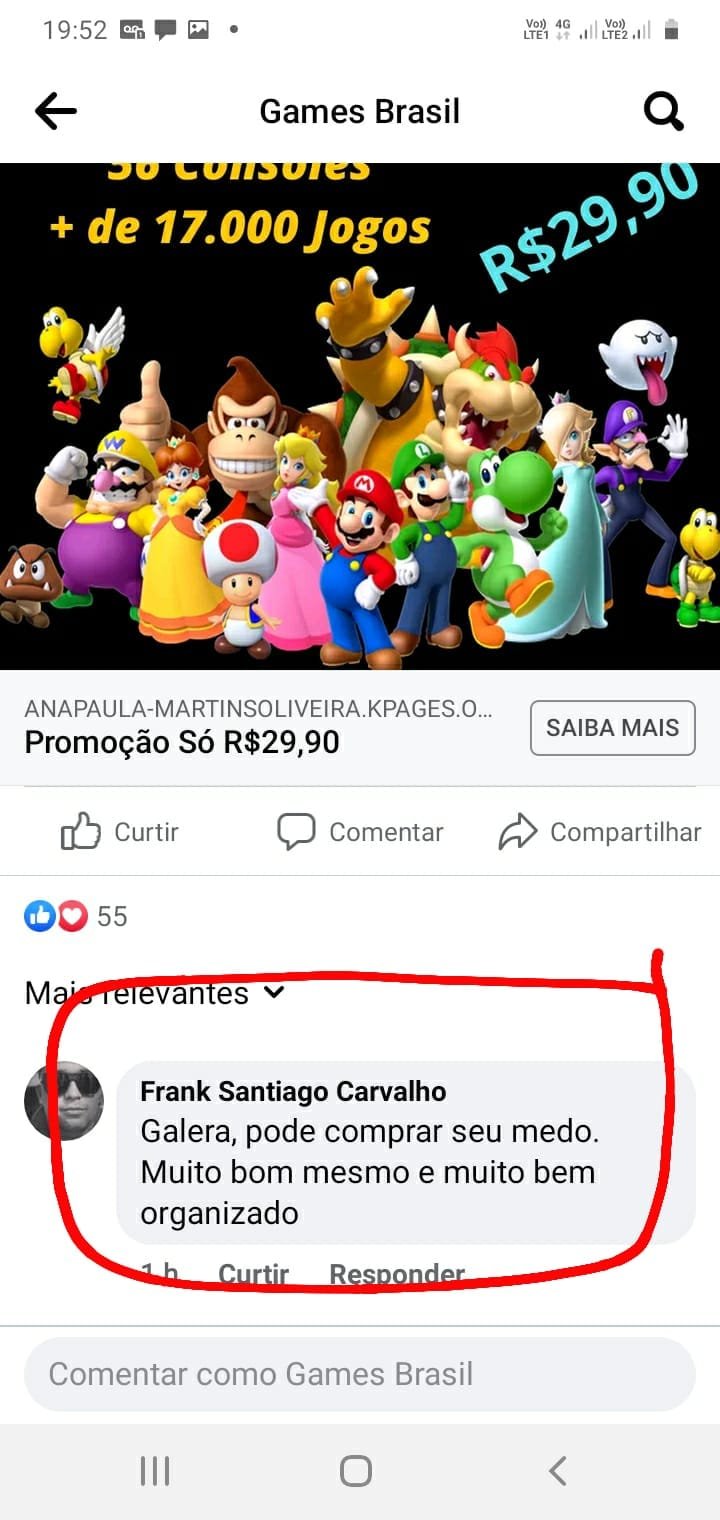Open Frank Santiago Carvalho's profile name
The width and height of the screenshot is (720, 1520).
[x=293, y=1091]
